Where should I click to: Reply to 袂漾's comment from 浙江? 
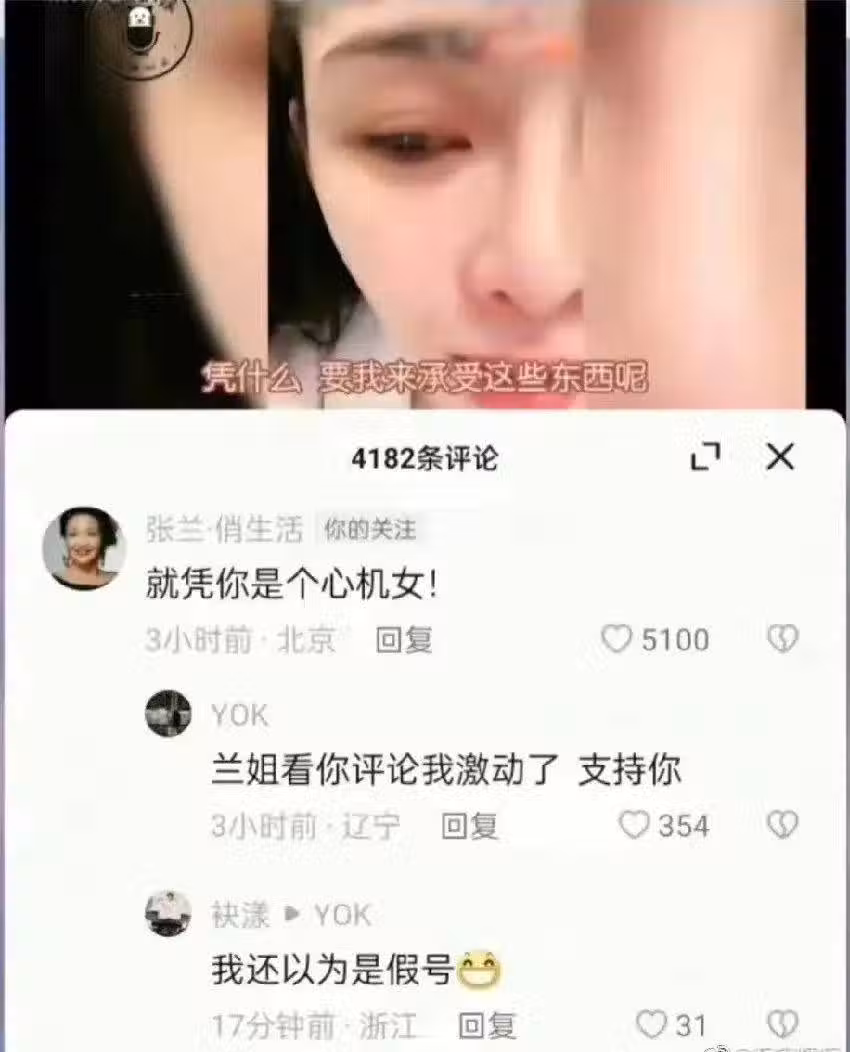point(487,1025)
